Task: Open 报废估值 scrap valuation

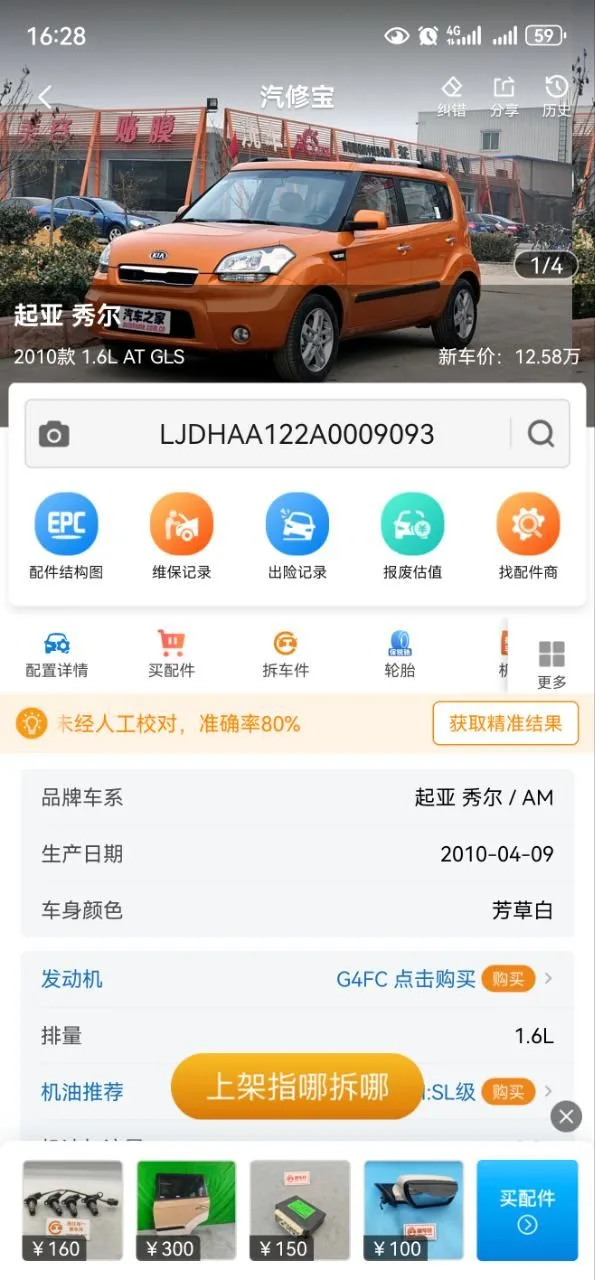Action: (x=412, y=537)
